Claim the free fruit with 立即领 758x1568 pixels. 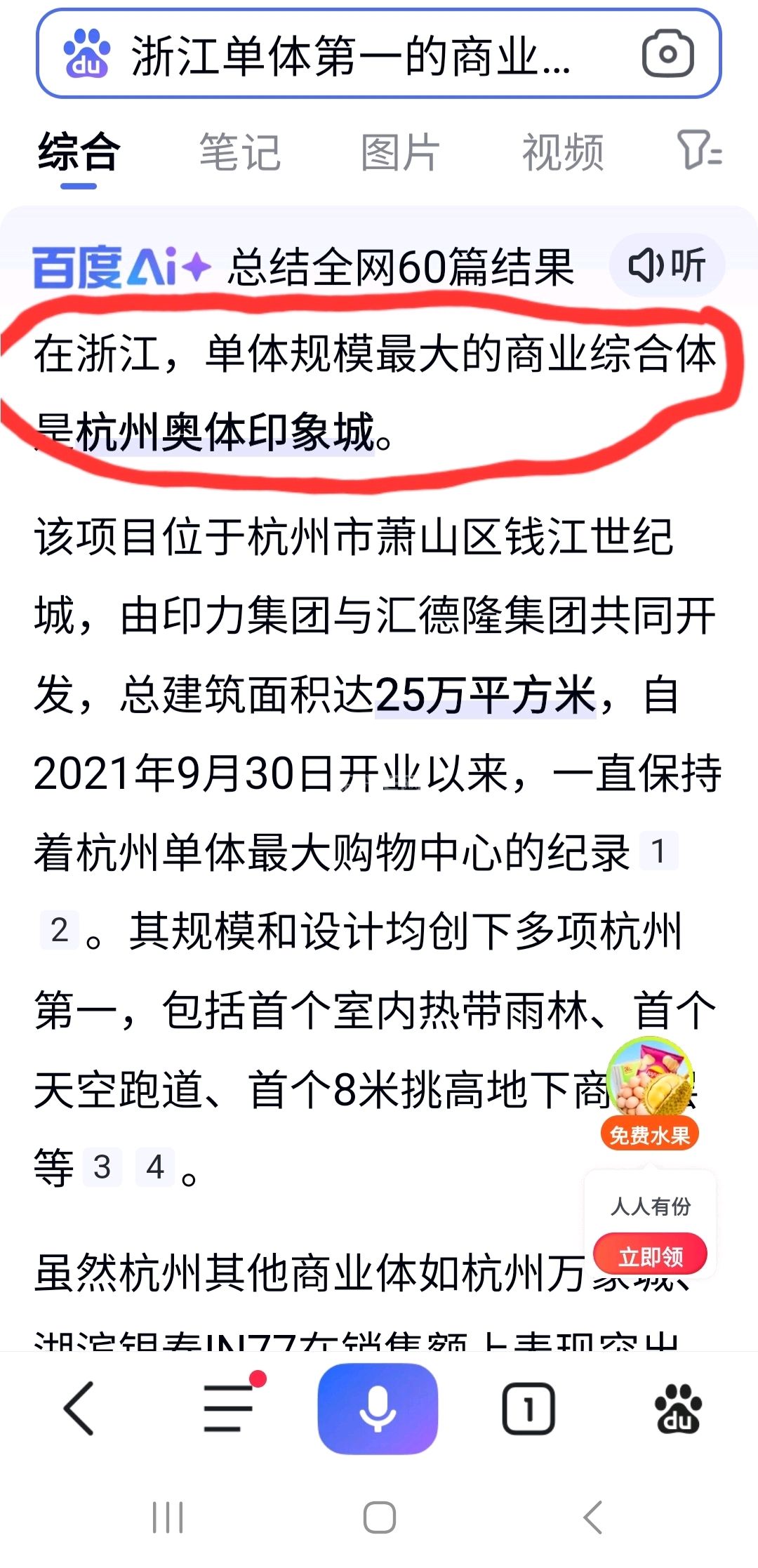click(x=650, y=1256)
